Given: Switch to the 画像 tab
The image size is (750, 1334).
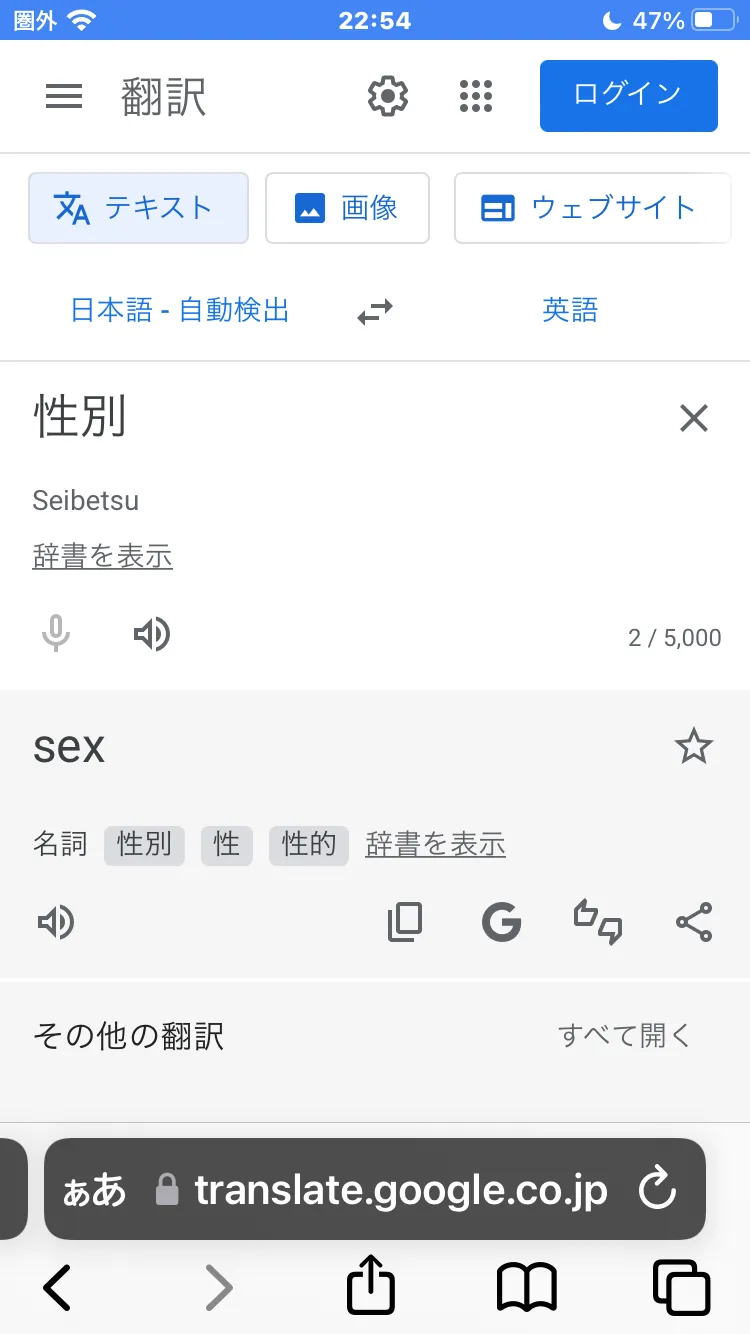Looking at the screenshot, I should (347, 208).
